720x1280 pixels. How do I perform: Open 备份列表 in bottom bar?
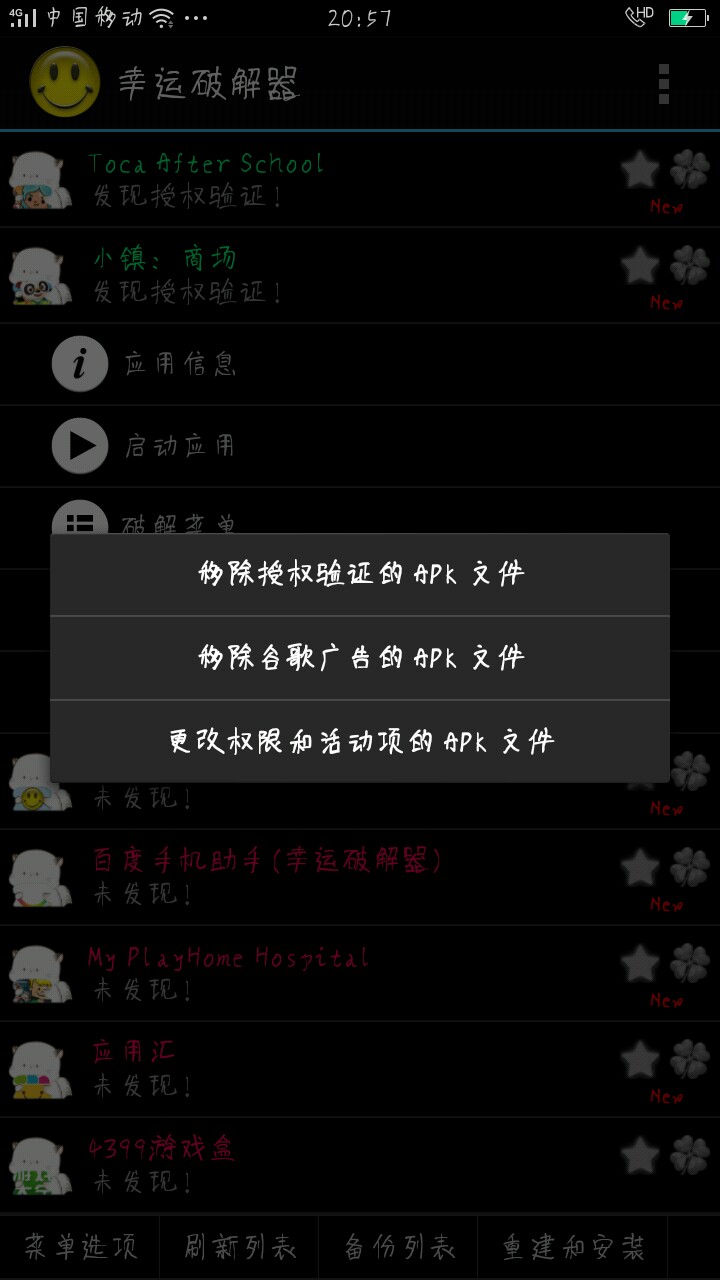399,1247
